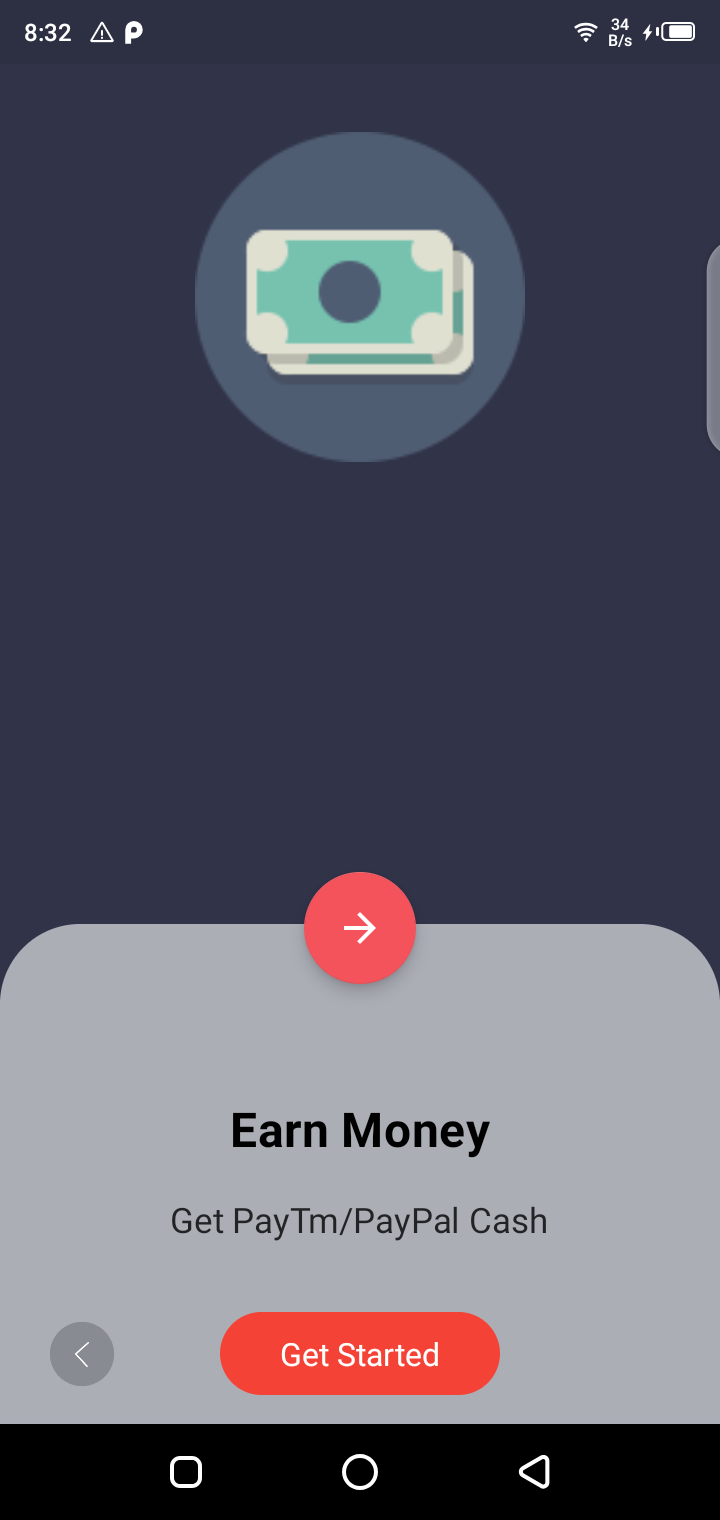Open recent apps from navigation bar
Viewport: 720px width, 1520px height.
tap(187, 1472)
